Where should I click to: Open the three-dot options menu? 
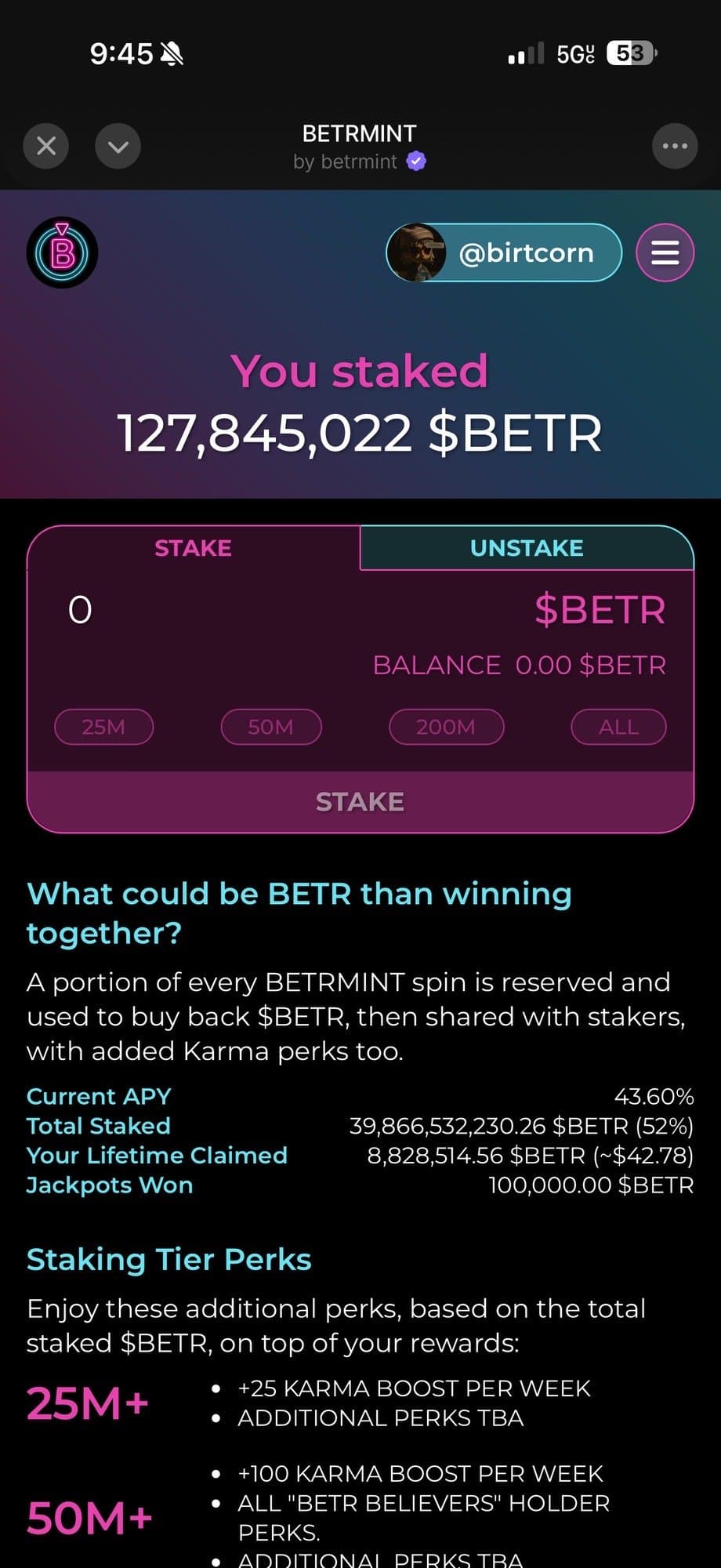coord(674,146)
